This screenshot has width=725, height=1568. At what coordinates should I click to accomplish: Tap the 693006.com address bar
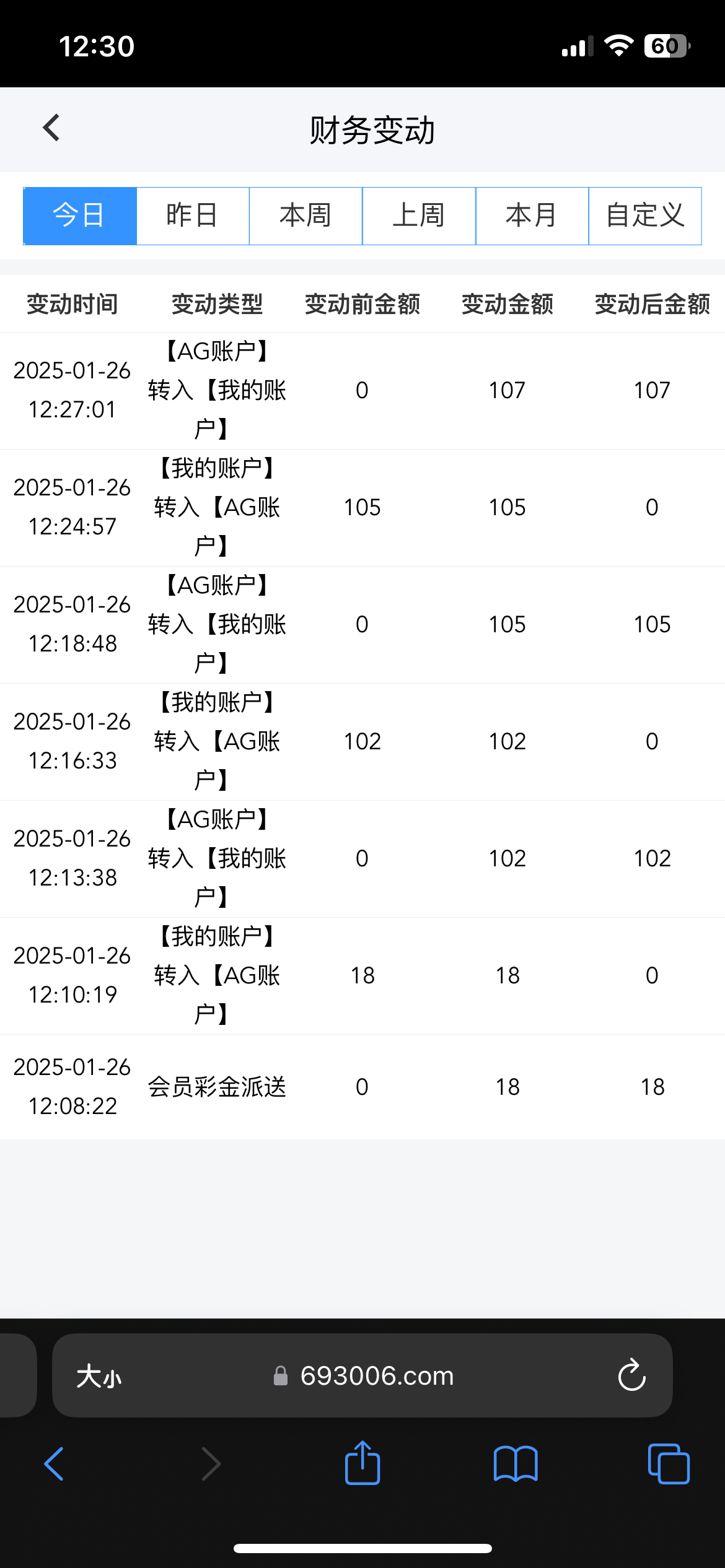(362, 1375)
